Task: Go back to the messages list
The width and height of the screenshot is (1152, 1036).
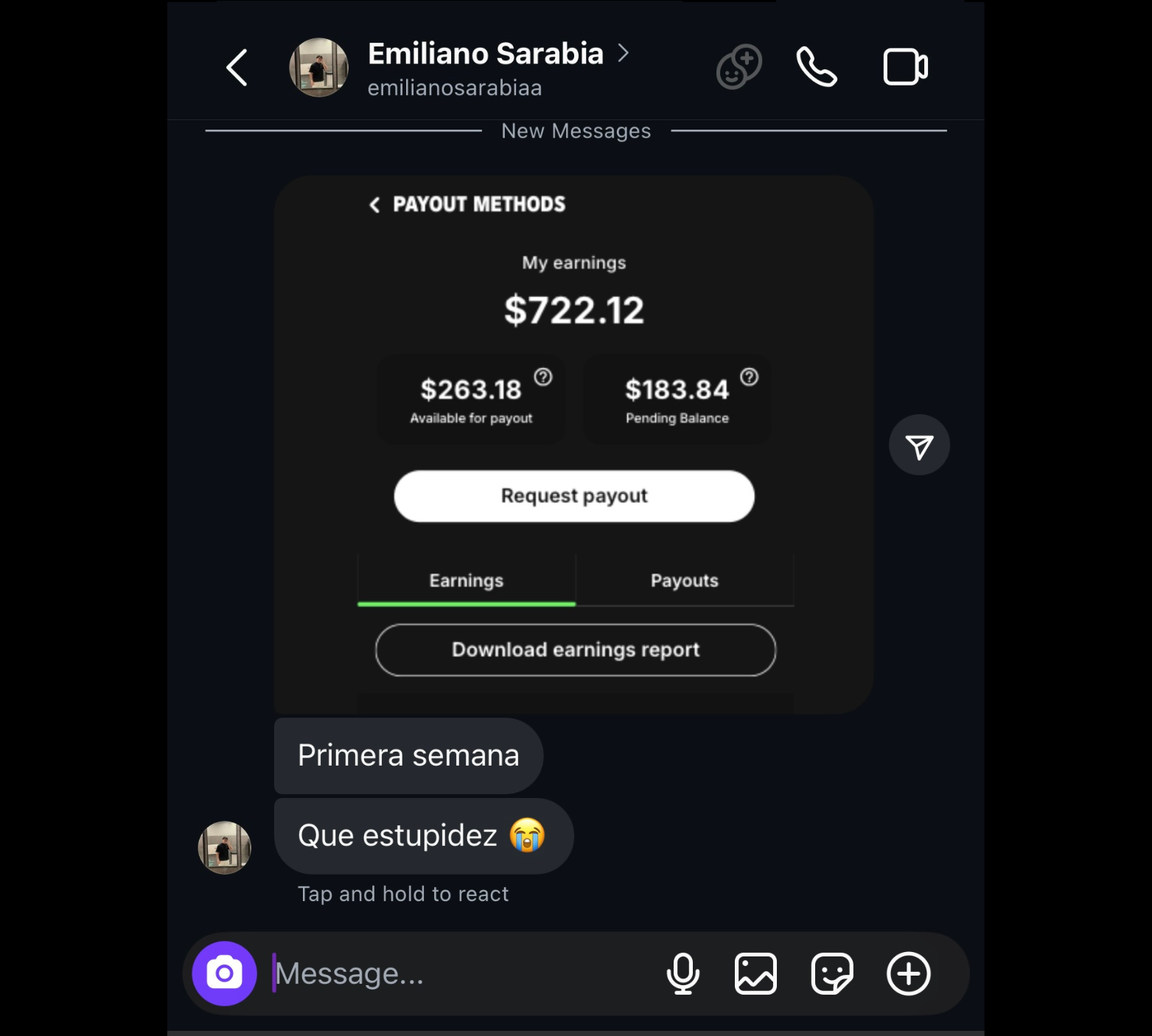Action: [237, 68]
